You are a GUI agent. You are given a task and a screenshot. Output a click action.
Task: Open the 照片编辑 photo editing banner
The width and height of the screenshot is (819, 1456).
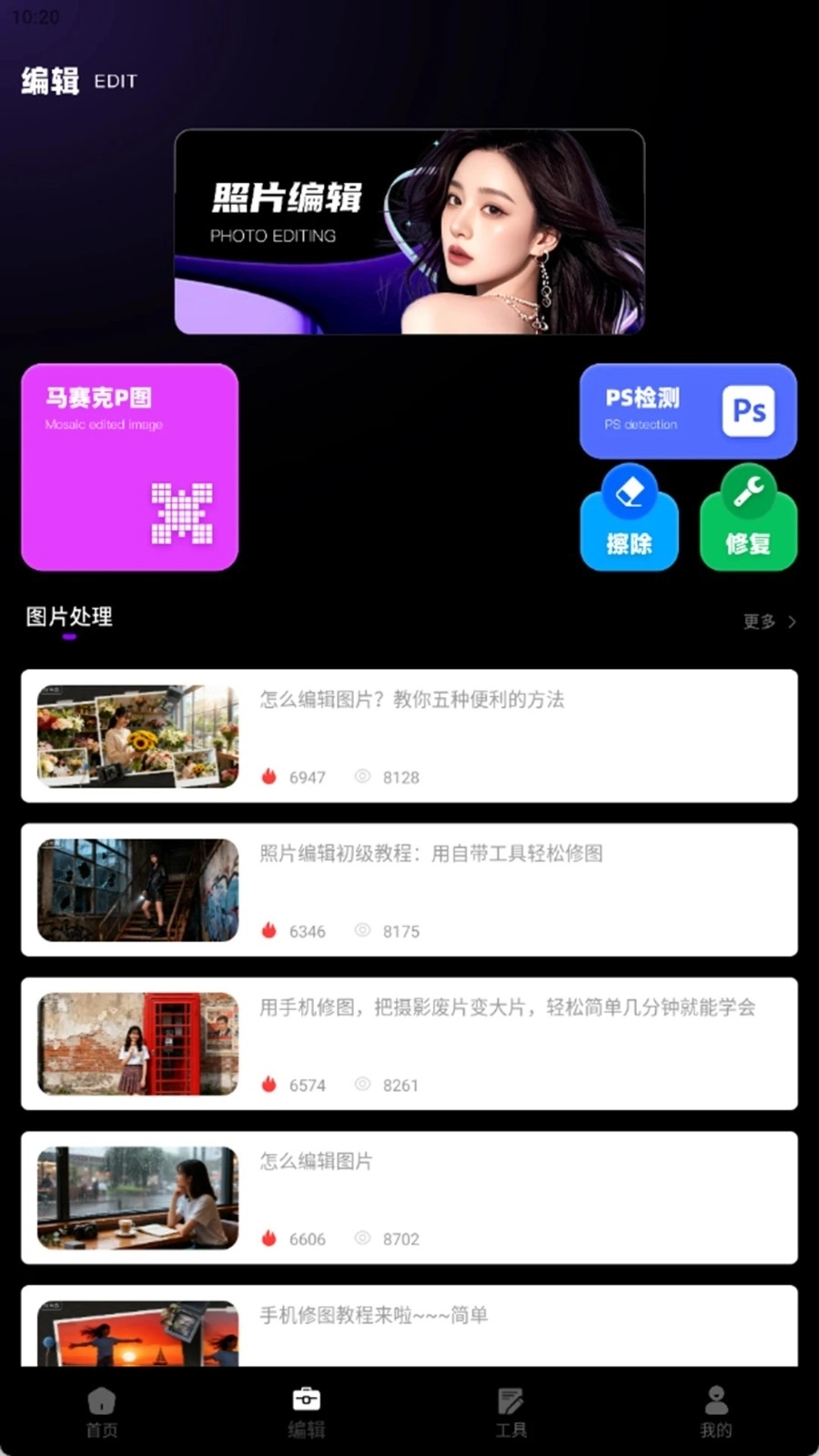pyautogui.click(x=409, y=231)
